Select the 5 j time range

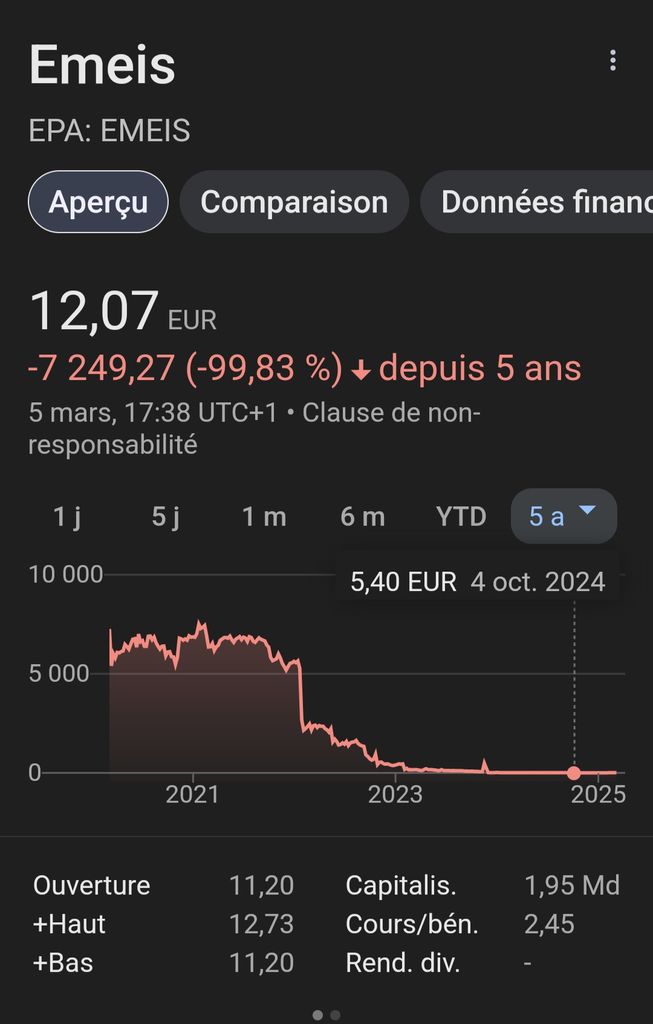pos(165,517)
